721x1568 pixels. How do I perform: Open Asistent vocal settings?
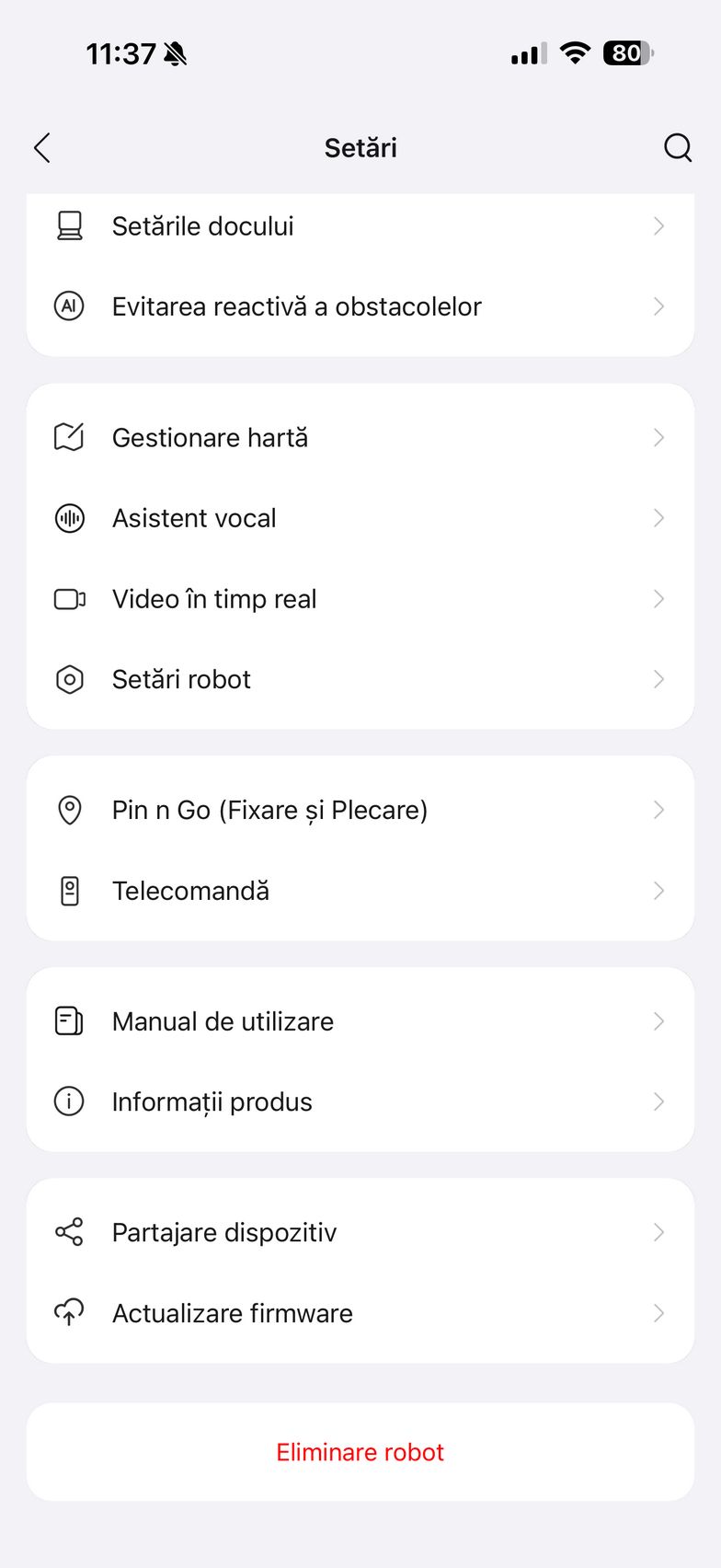point(360,518)
